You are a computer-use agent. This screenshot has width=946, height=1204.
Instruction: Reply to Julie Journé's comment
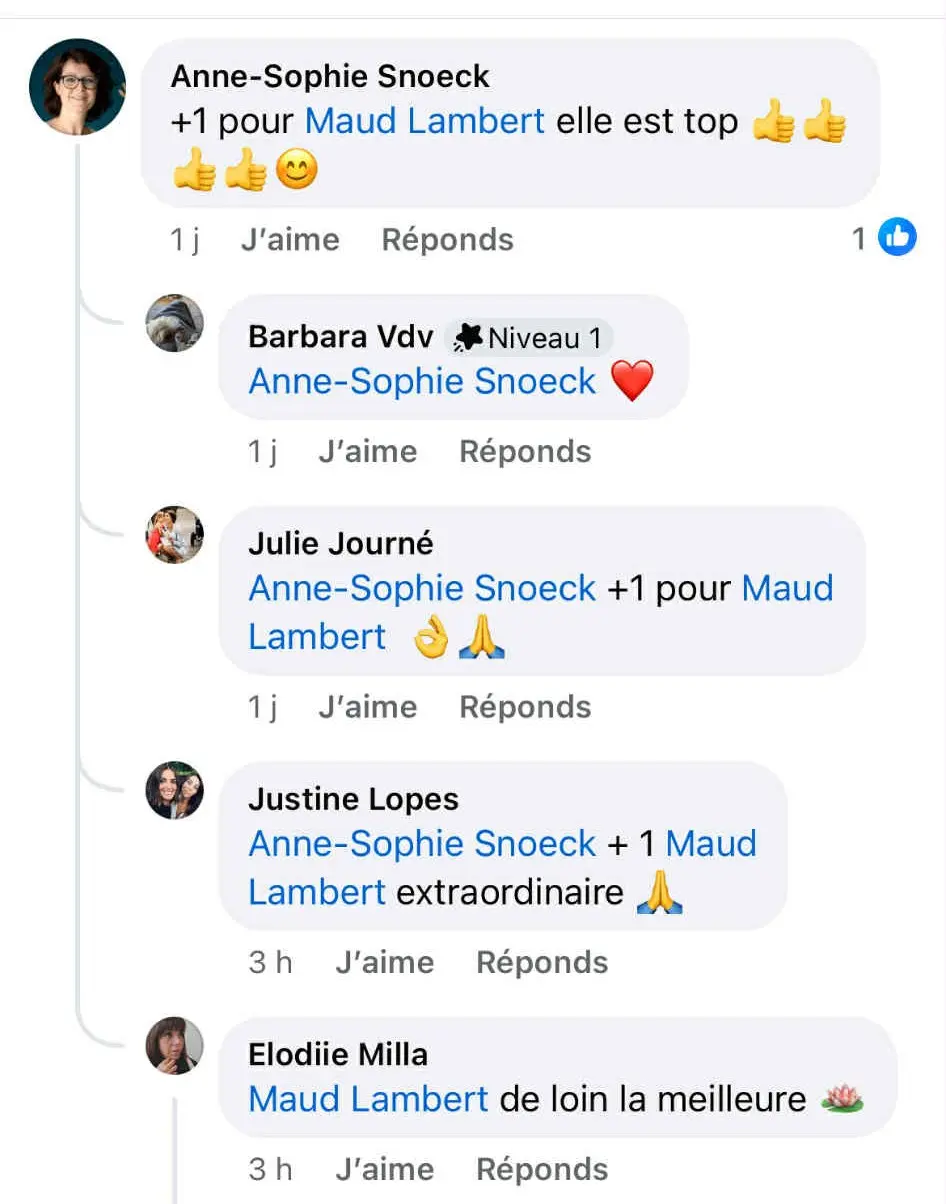524,707
